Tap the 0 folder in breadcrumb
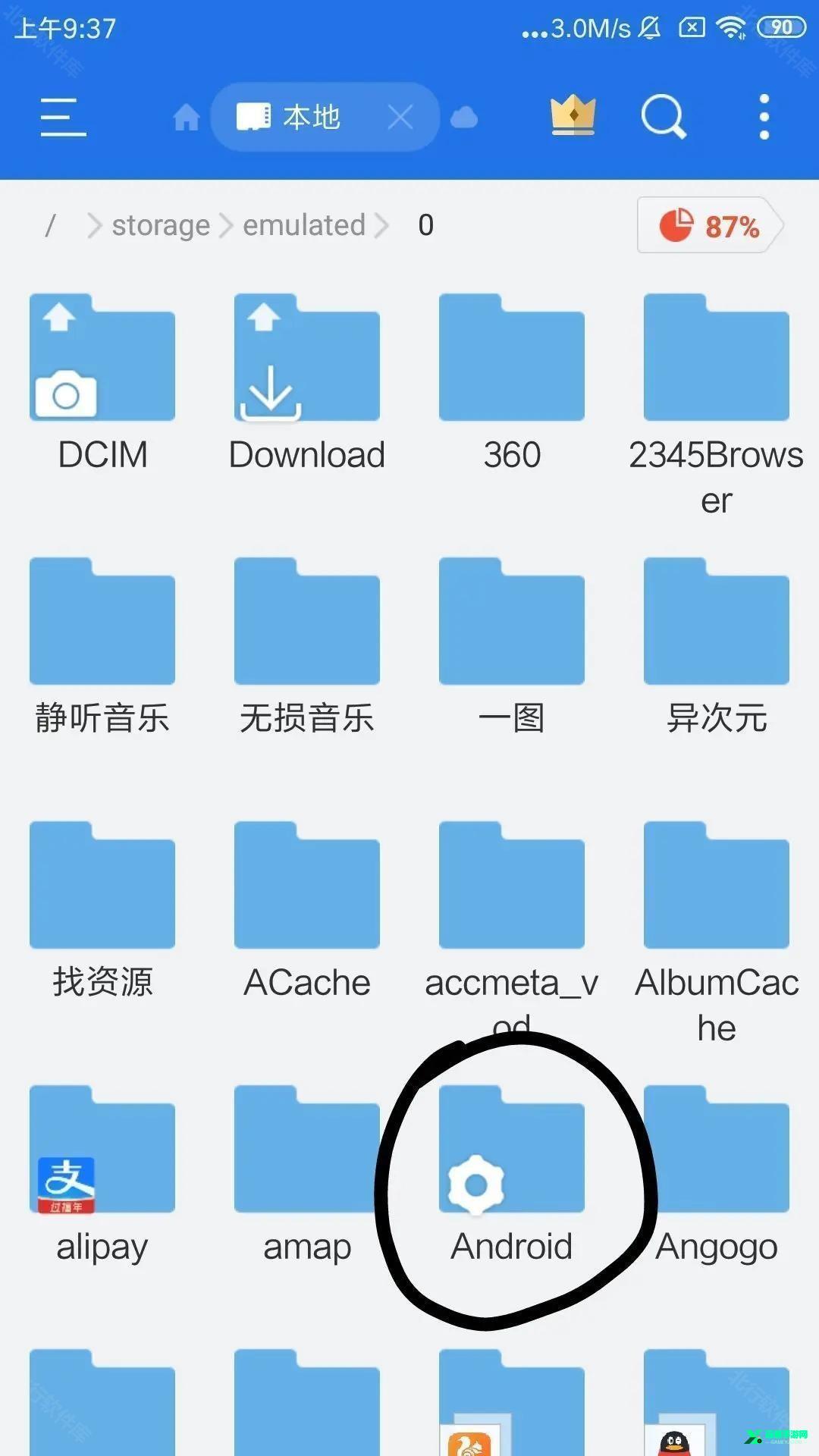Viewport: 819px width, 1456px height. pos(425,225)
